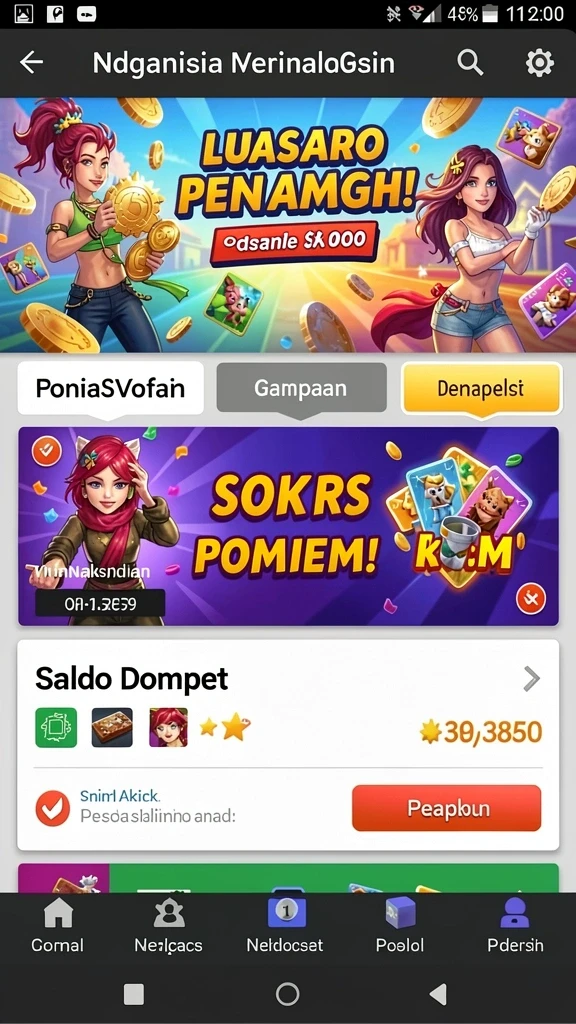This screenshot has width=576, height=1024.
Task: Switch to the Gampaan tab
Action: tap(301, 389)
